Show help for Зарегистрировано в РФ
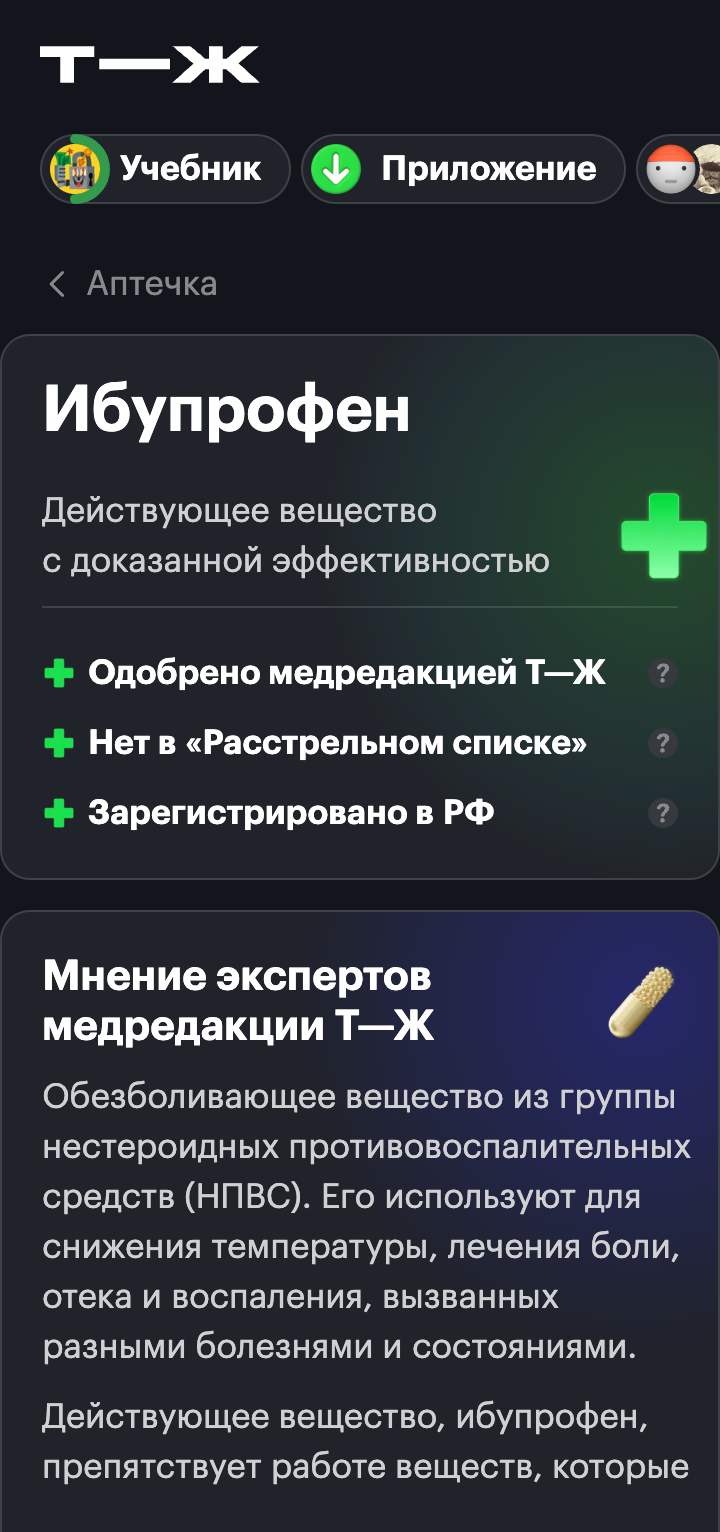Viewport: 720px width, 1532px height. (x=662, y=813)
